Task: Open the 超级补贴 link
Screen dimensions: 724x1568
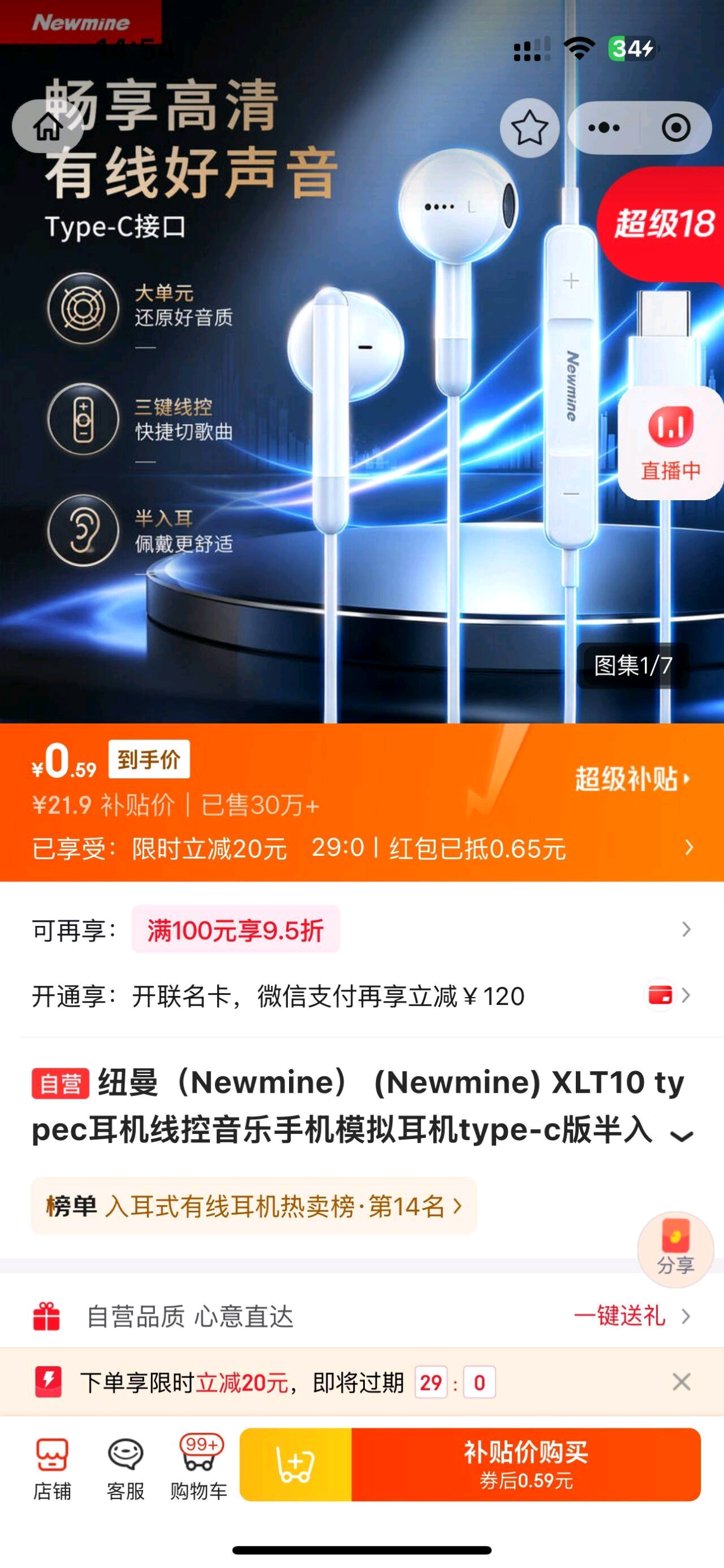Action: click(633, 778)
